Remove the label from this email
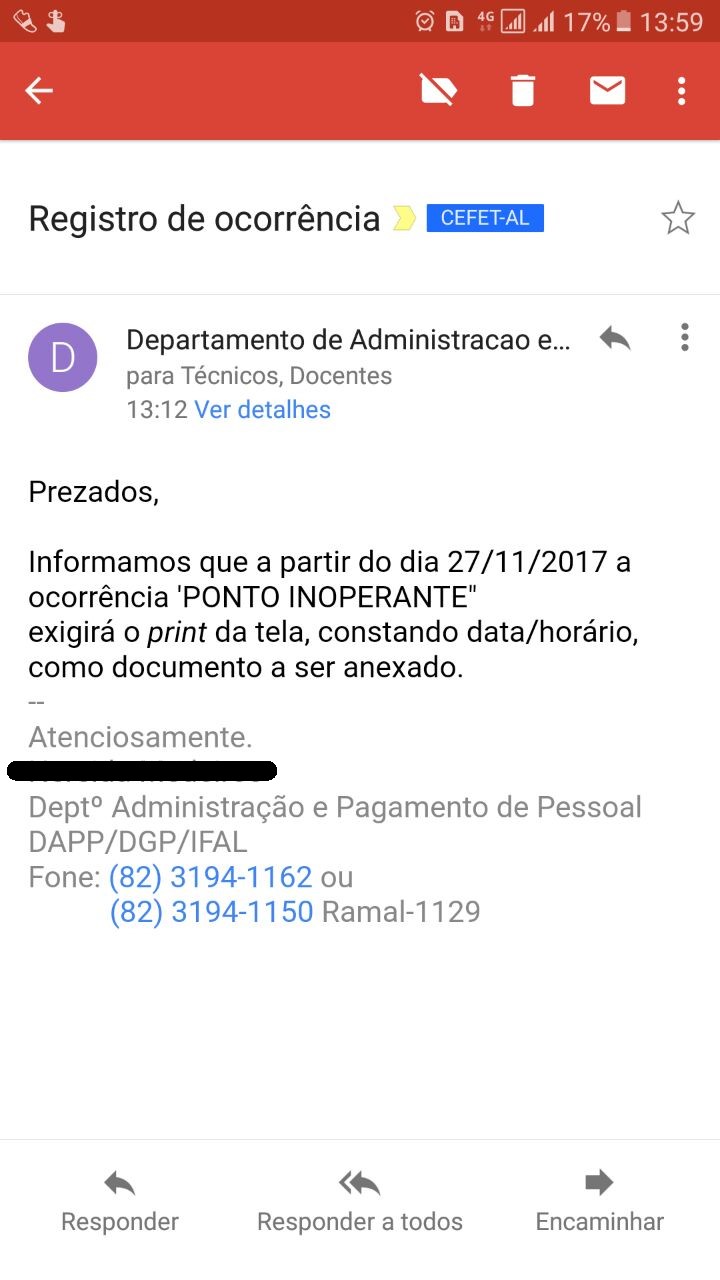The width and height of the screenshot is (720, 1280). pos(438,91)
